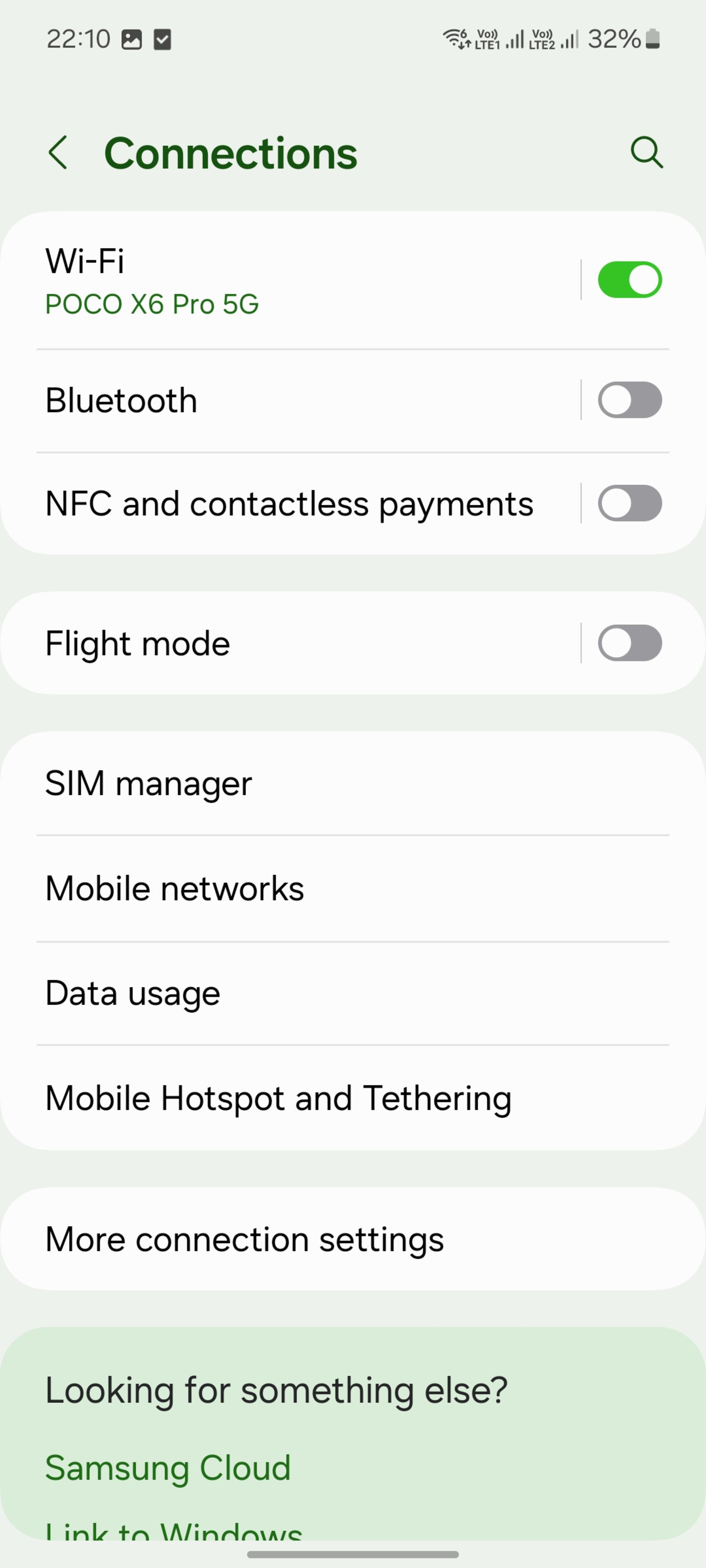Open Mobile networks
Screen dimensions: 706x1568
pyautogui.click(x=353, y=889)
